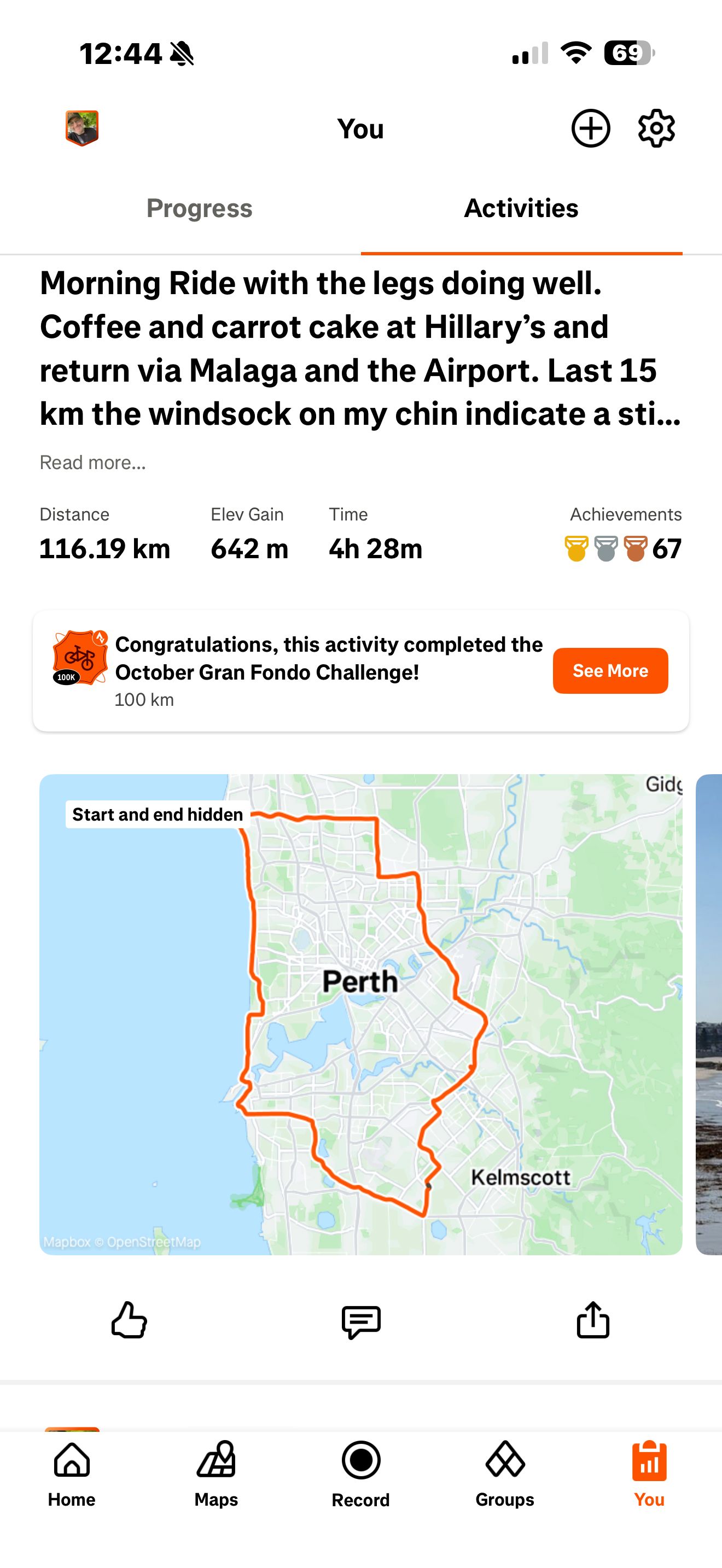Viewport: 722px width, 1568px height.
Task: Switch to the Progress tab
Action: pos(199,209)
